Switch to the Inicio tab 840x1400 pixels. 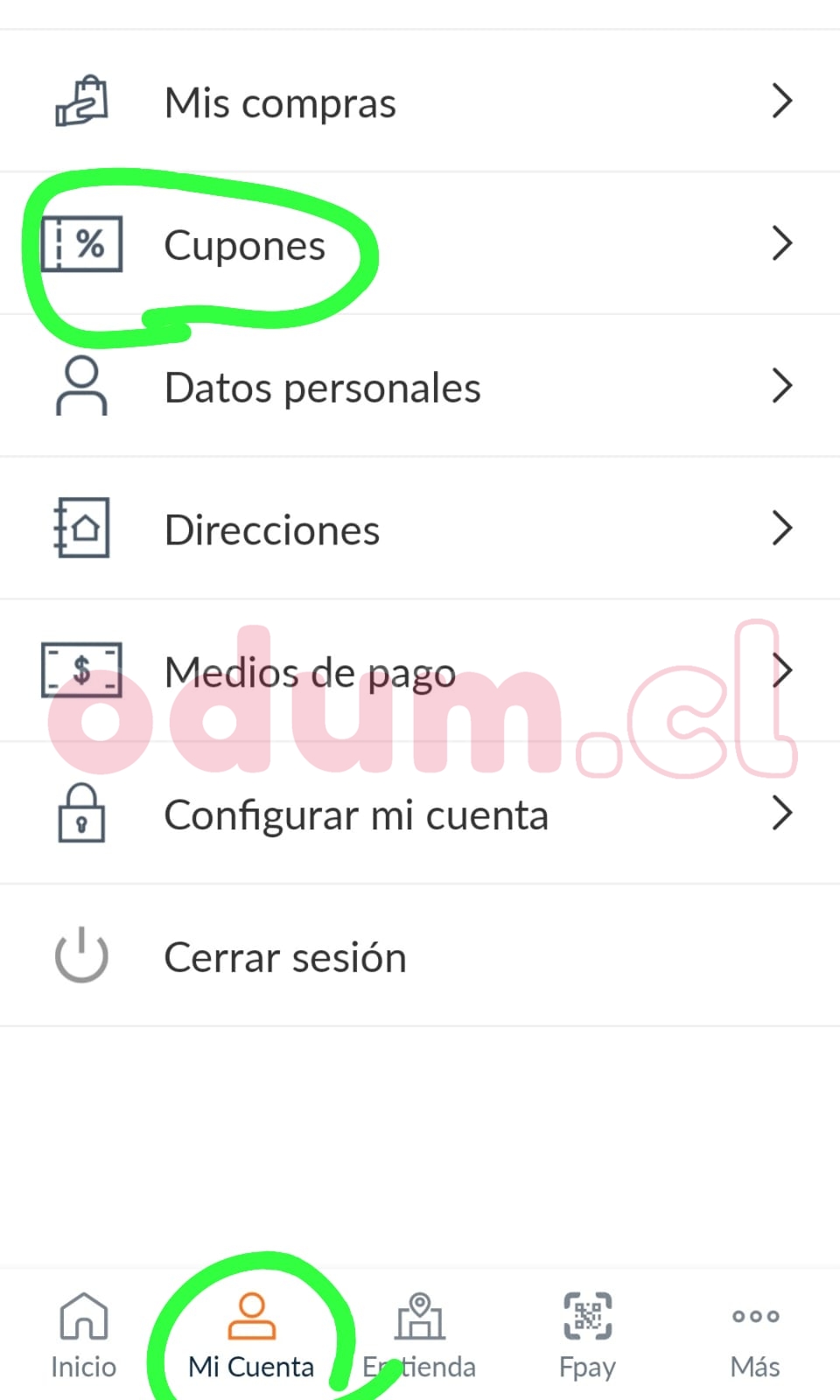click(83, 1335)
